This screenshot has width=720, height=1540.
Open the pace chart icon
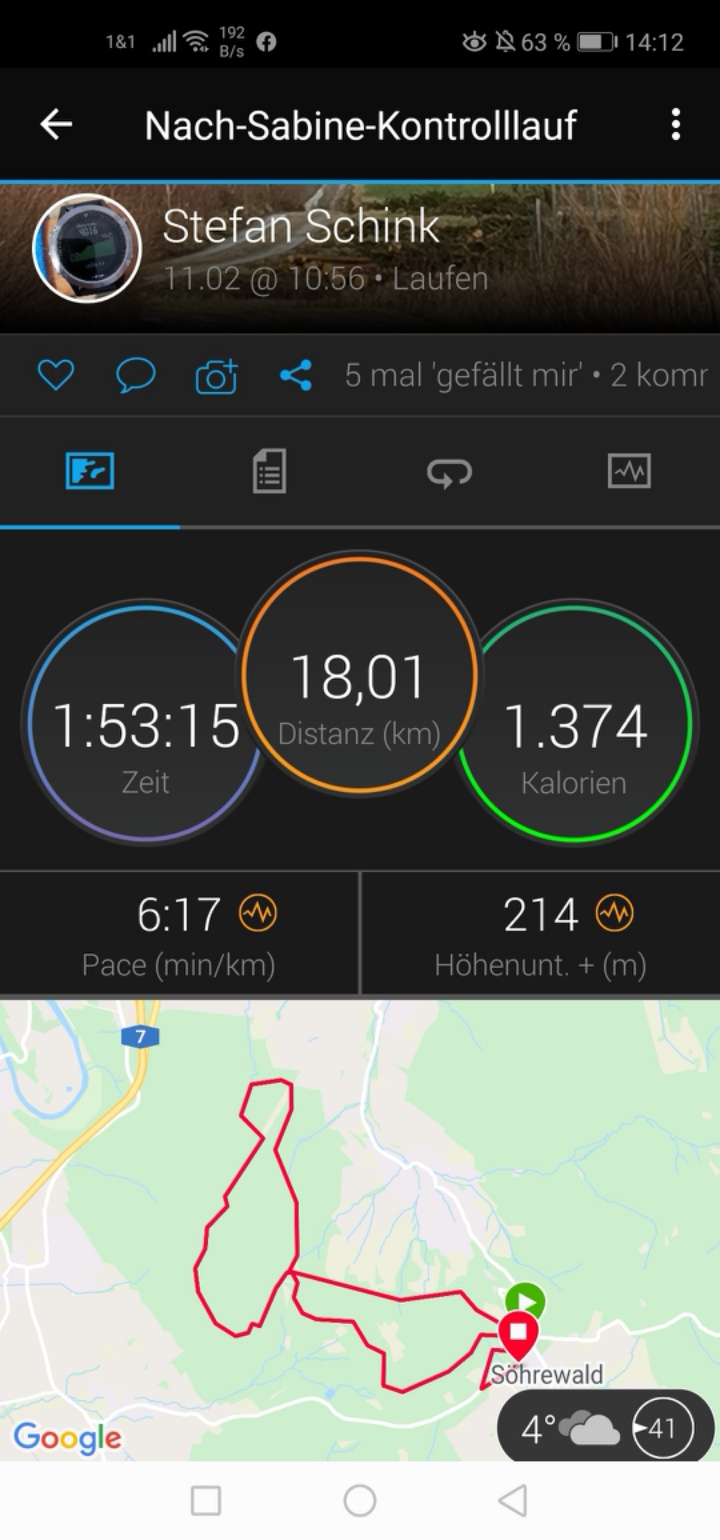coord(258,913)
